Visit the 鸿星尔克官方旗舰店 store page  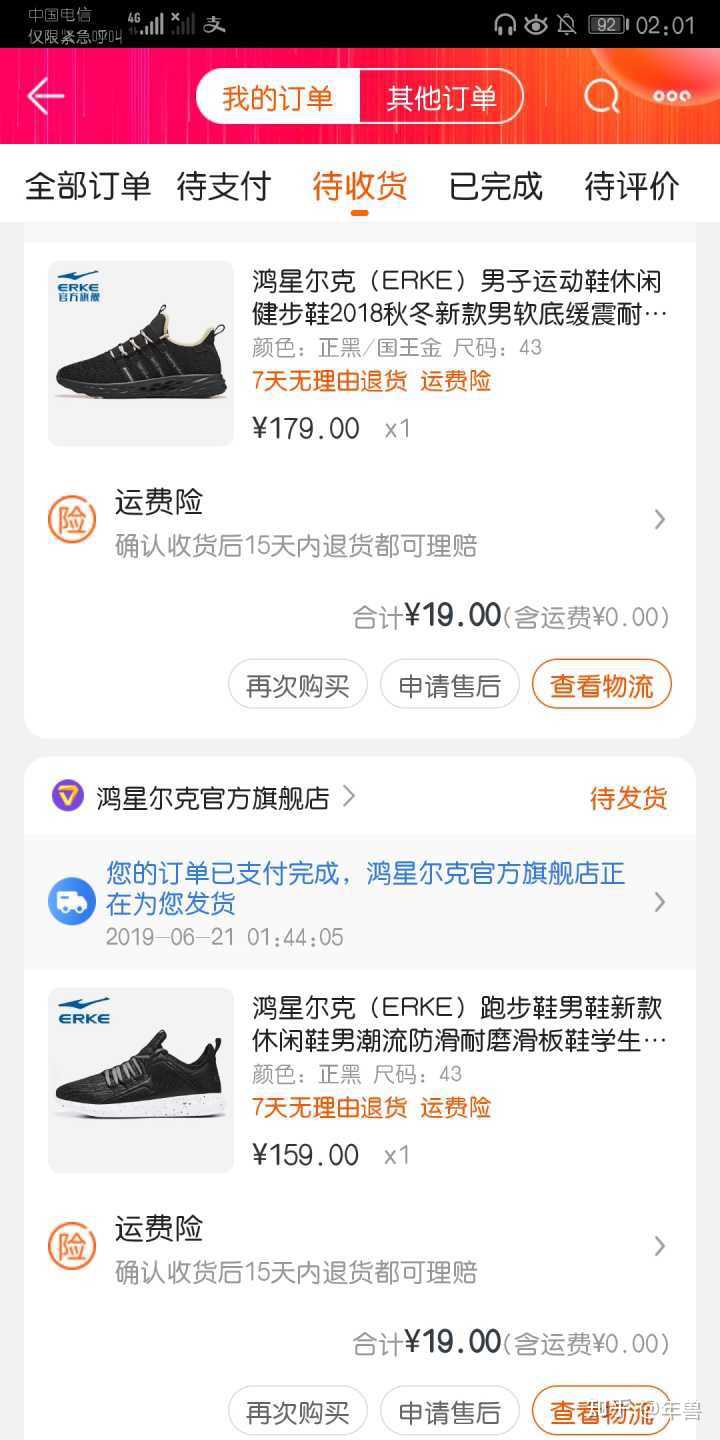(x=212, y=798)
